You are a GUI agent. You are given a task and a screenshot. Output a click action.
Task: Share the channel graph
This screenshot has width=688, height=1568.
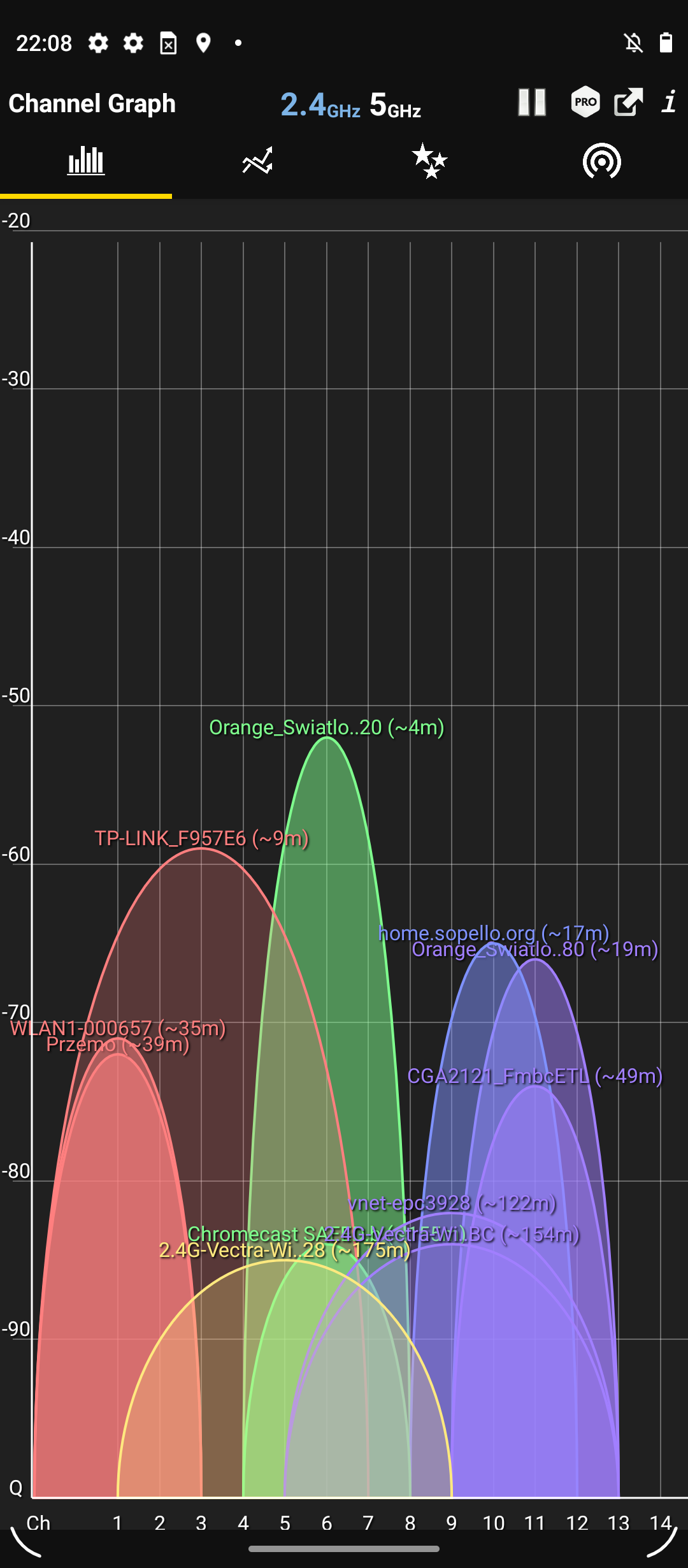[x=628, y=102]
